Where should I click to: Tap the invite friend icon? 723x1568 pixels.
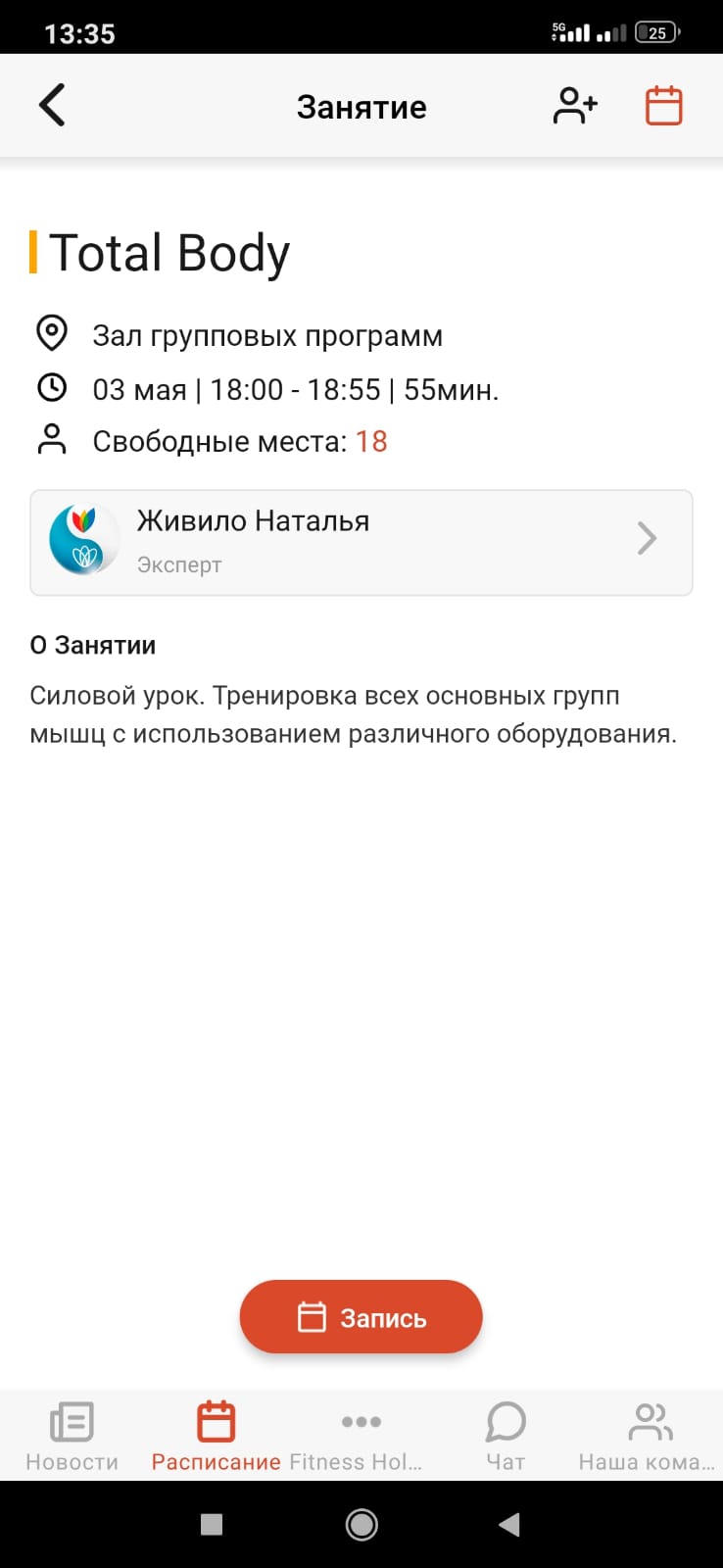pyautogui.click(x=575, y=106)
